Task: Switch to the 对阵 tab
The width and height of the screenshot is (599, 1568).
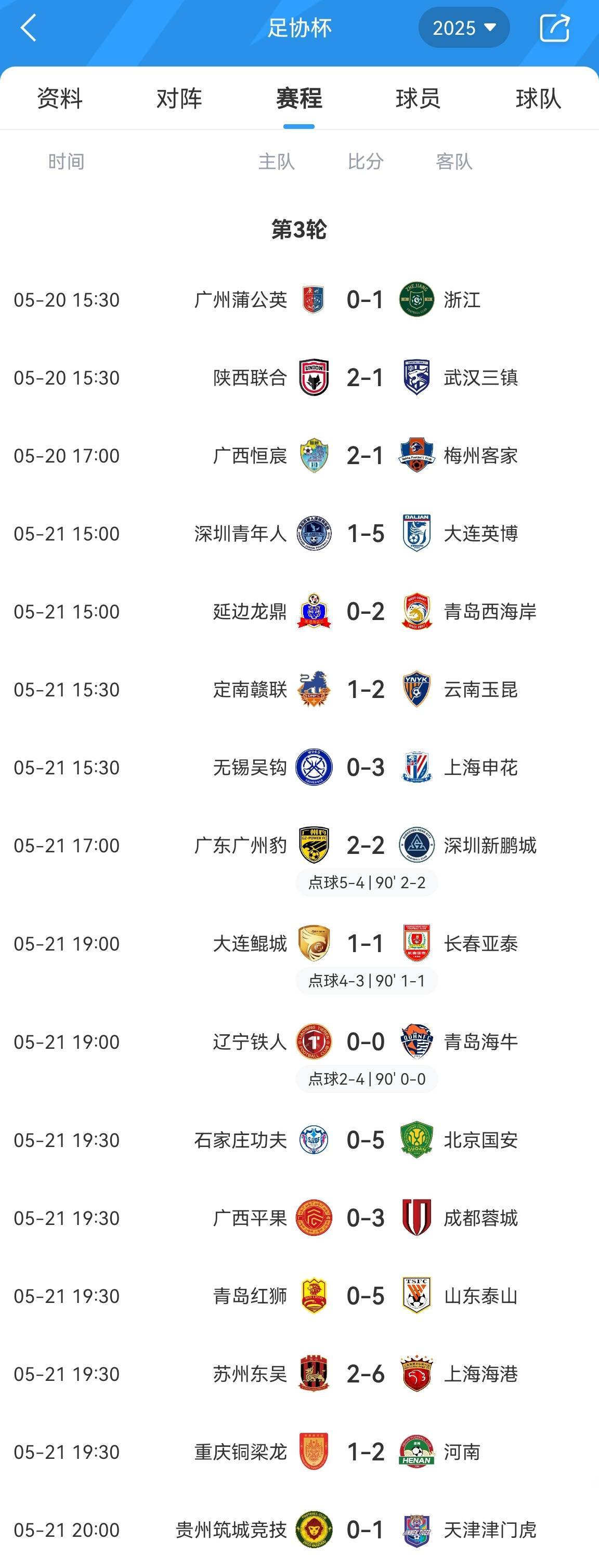Action: click(179, 99)
